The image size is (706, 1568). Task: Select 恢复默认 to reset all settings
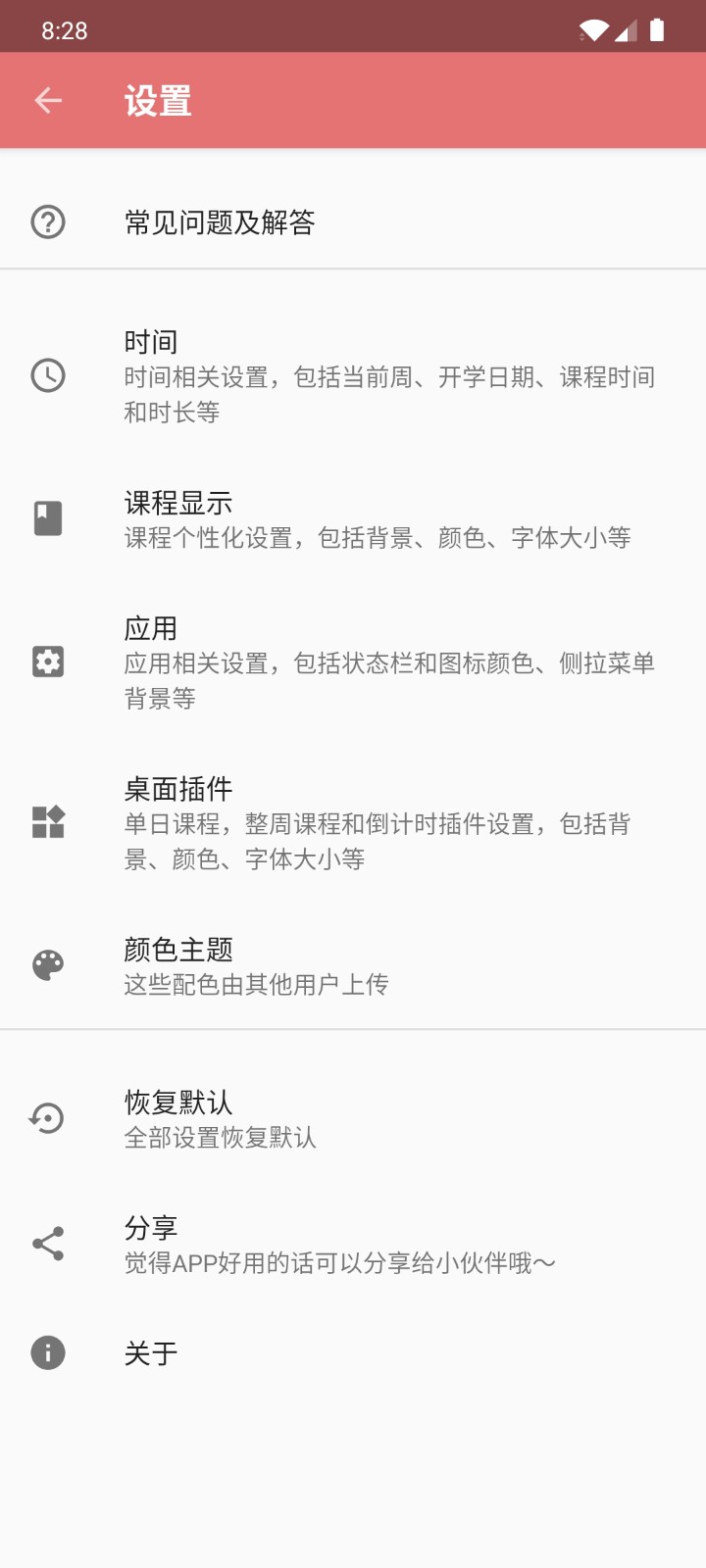353,1118
